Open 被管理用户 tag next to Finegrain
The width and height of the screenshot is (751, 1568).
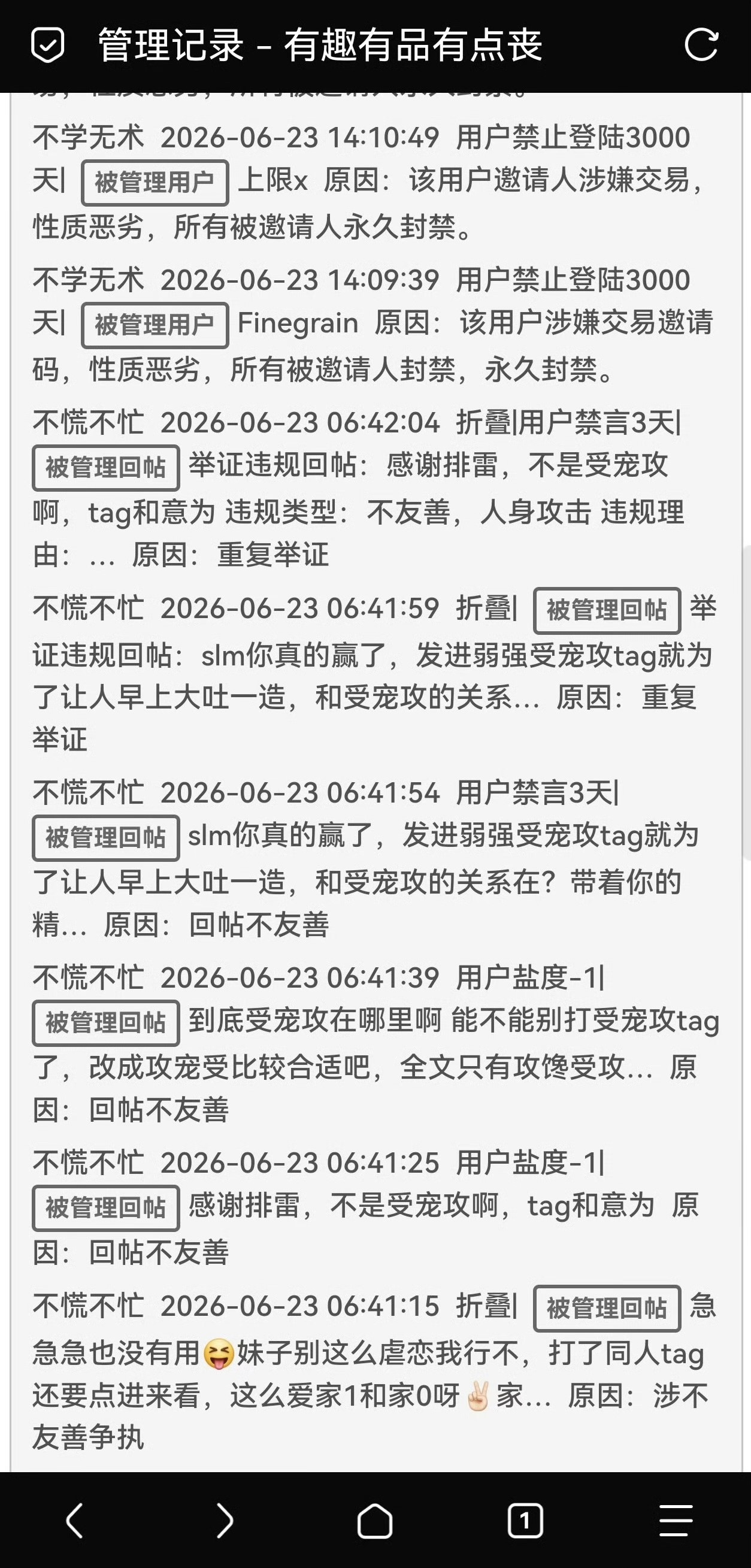pyautogui.click(x=155, y=325)
